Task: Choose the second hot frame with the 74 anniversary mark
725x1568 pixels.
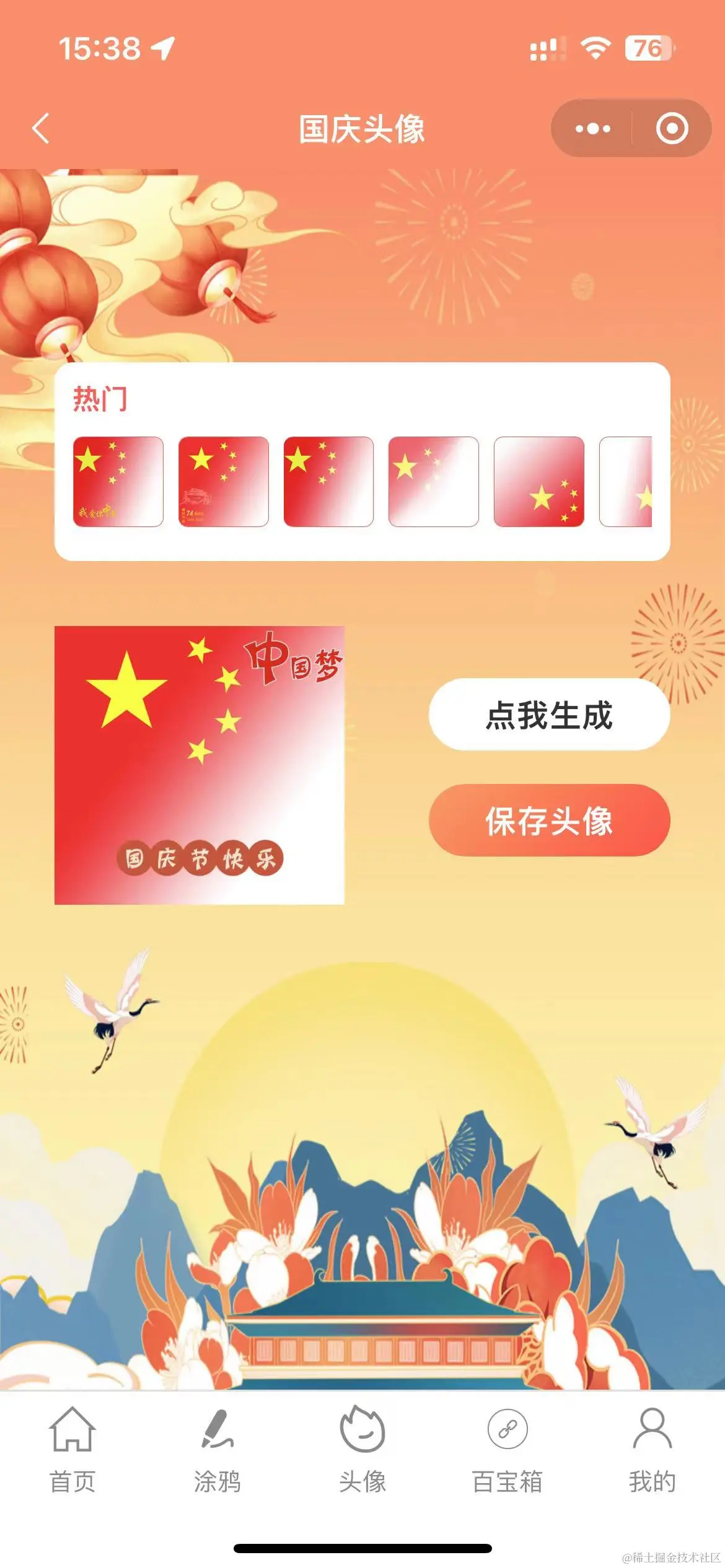Action: (x=224, y=482)
